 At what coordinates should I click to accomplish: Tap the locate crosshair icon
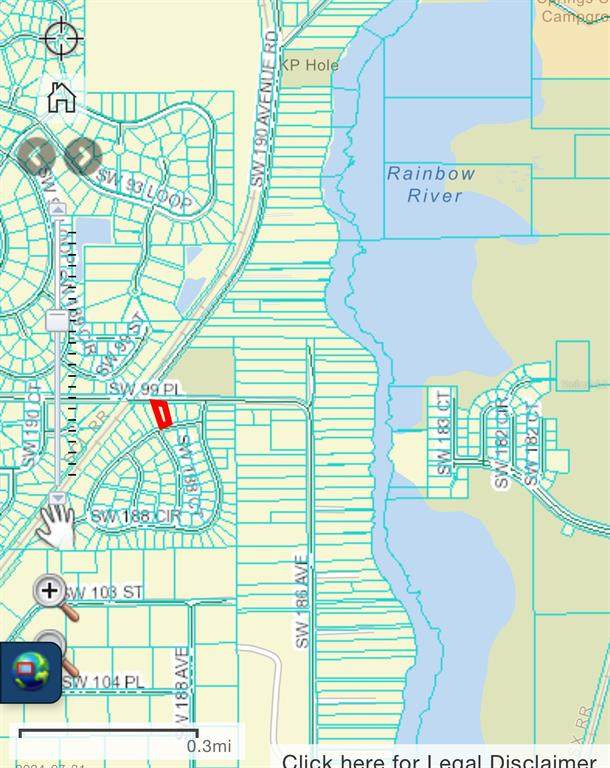[x=61, y=39]
